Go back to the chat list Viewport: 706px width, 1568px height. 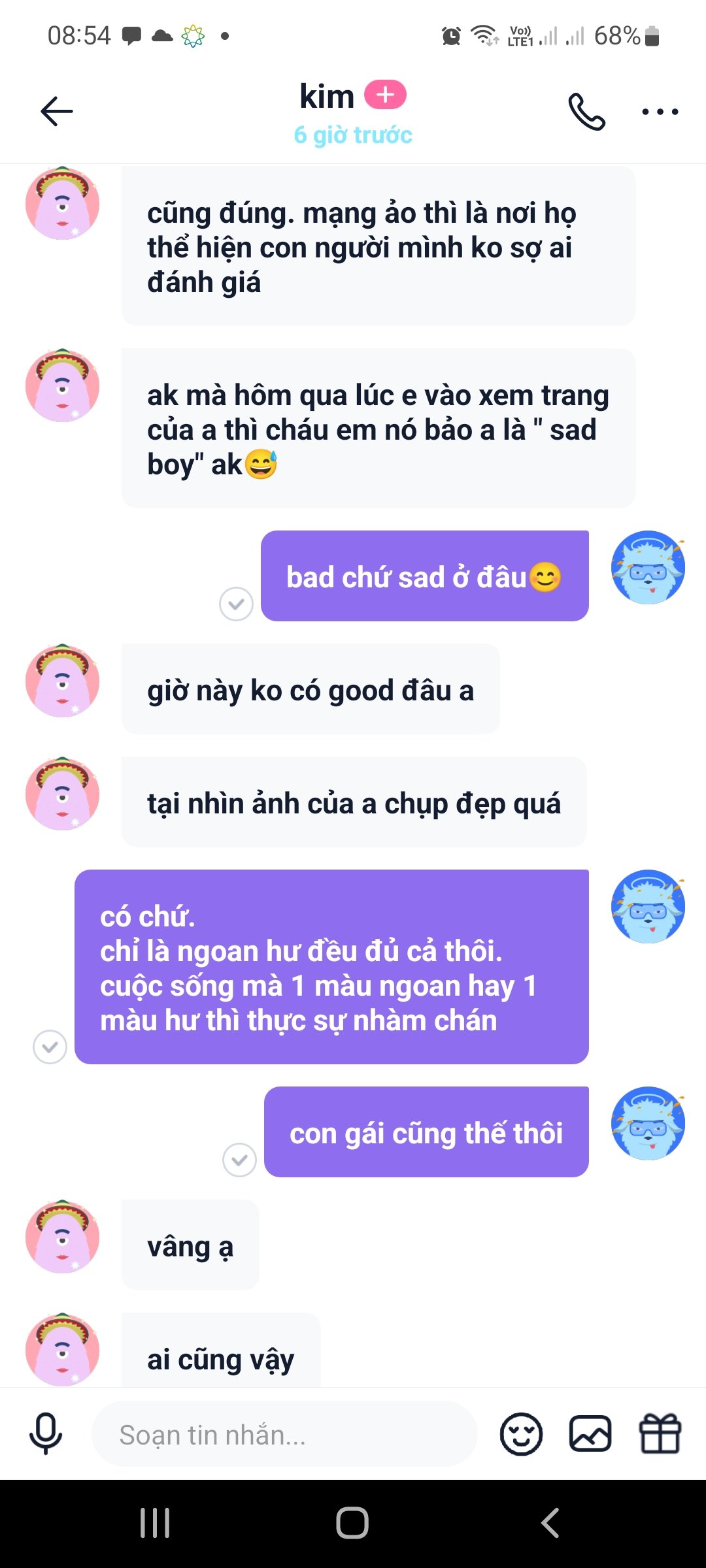click(x=57, y=111)
